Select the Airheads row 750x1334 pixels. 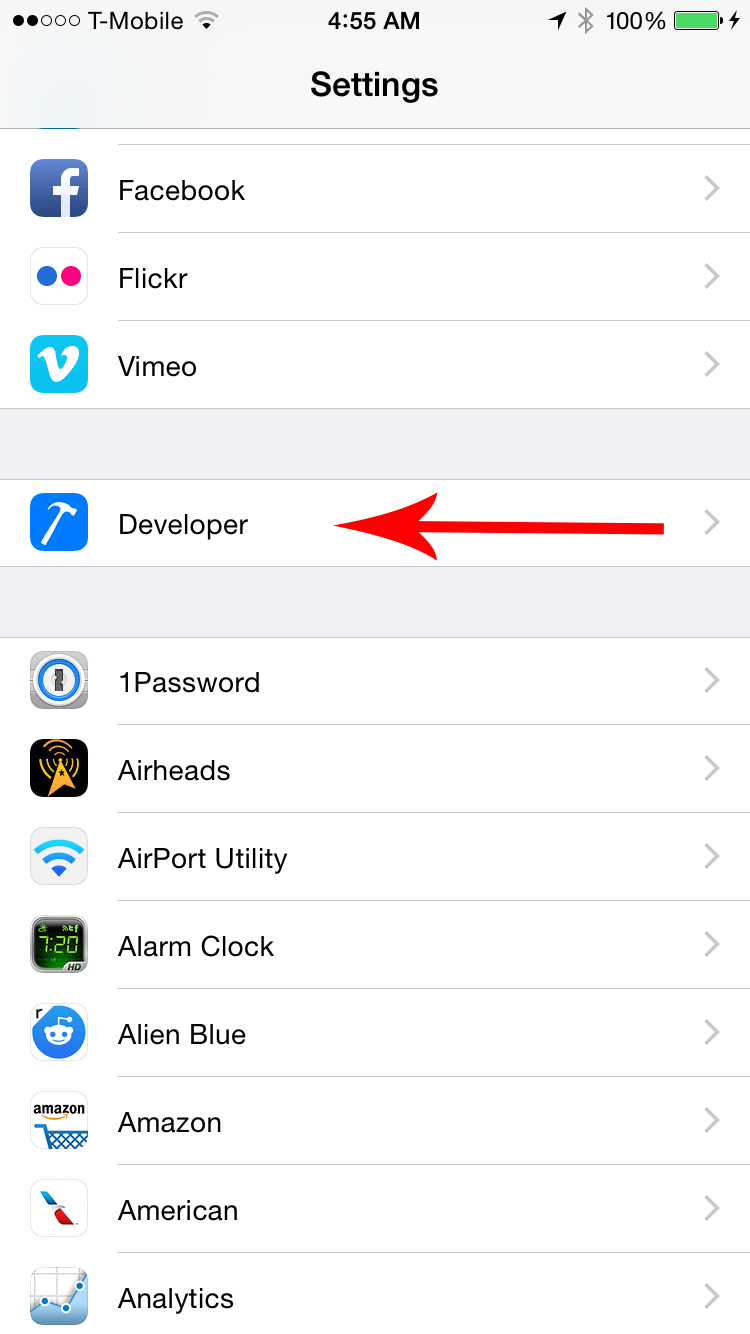click(x=375, y=769)
